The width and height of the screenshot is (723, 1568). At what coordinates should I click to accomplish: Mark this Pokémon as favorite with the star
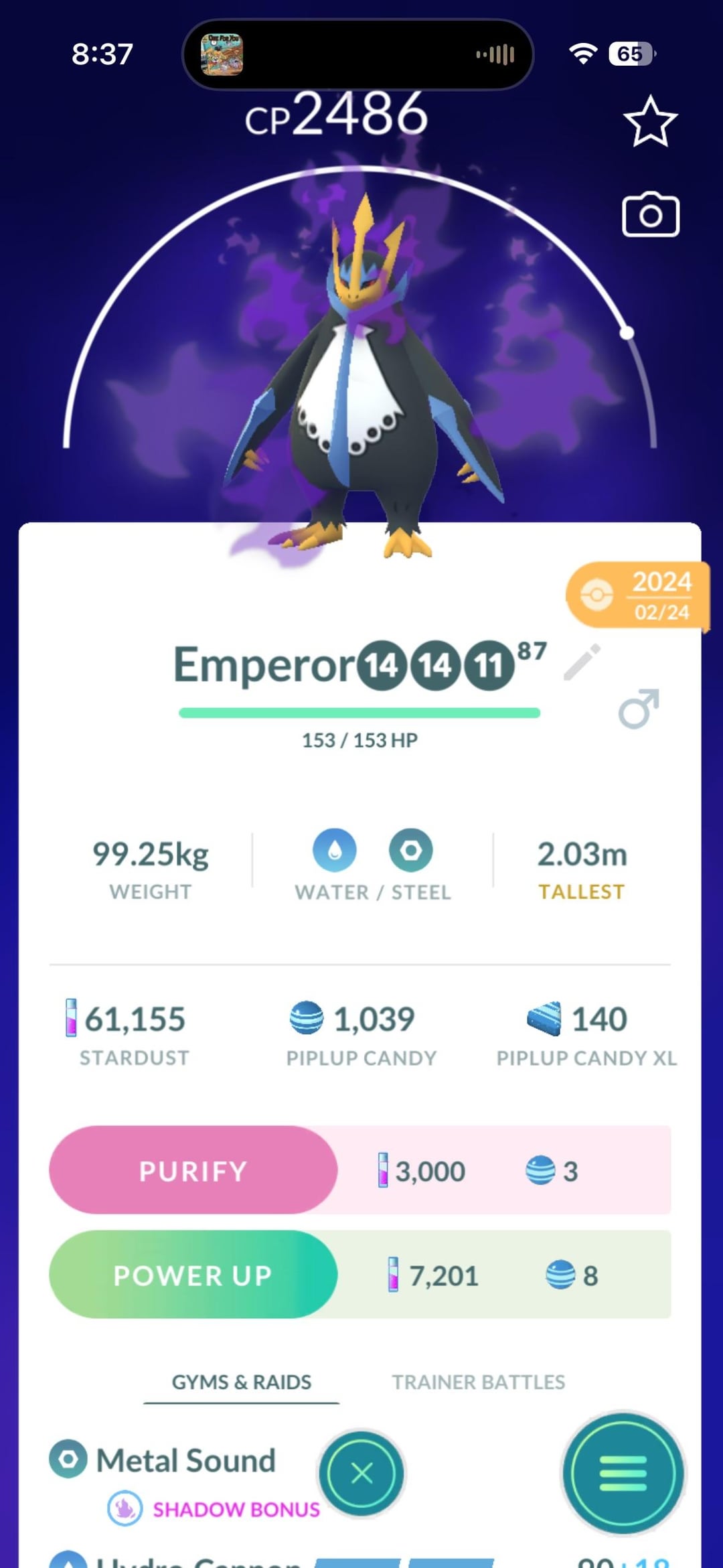click(650, 122)
